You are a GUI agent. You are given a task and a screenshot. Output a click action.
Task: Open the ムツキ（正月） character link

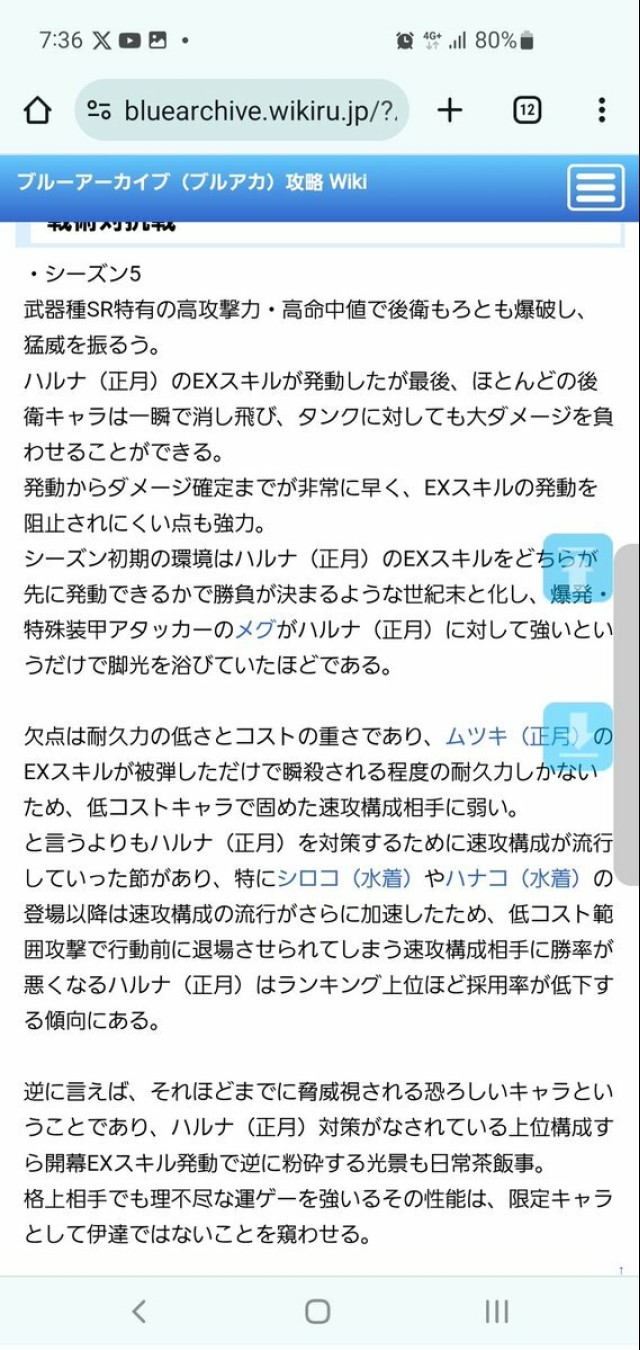click(519, 737)
